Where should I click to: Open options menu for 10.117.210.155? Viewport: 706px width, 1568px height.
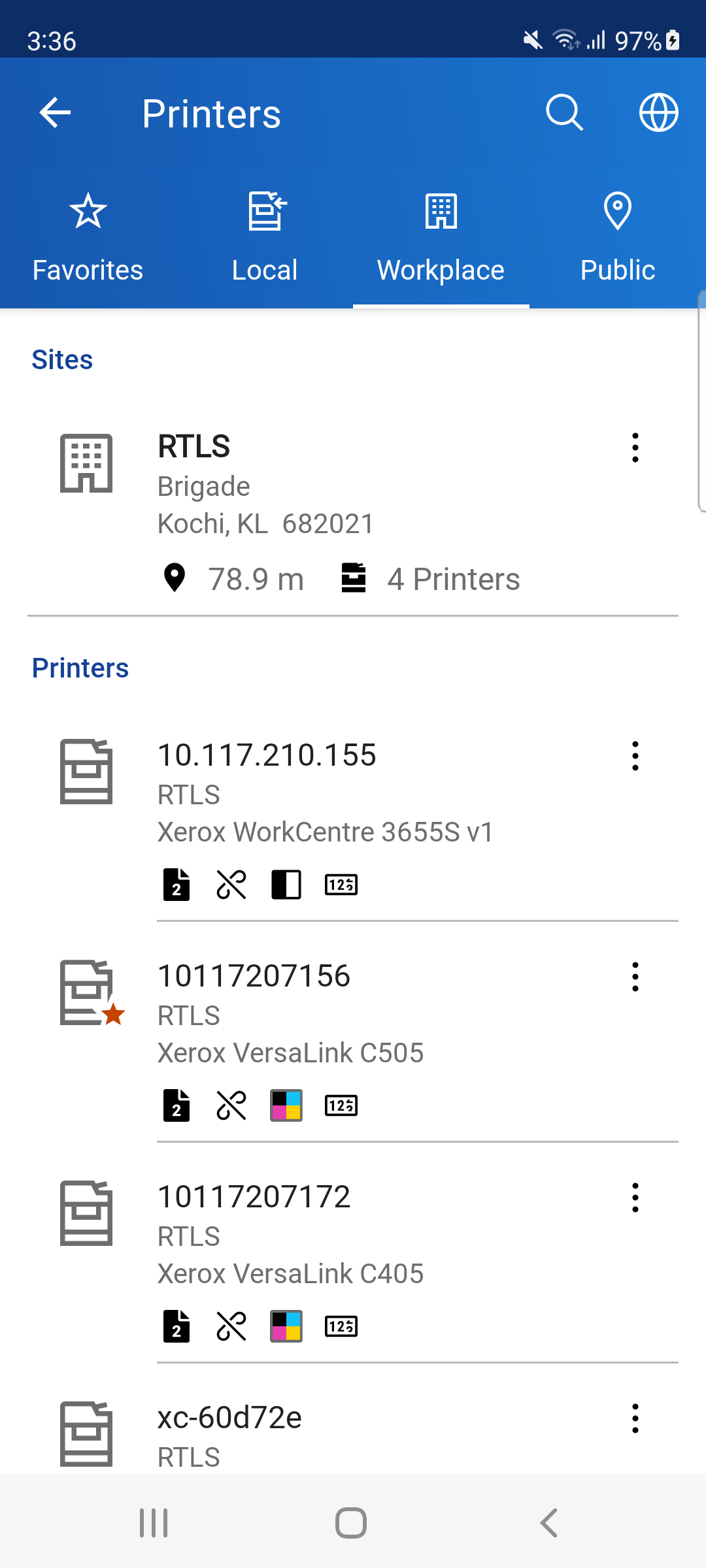tap(635, 756)
